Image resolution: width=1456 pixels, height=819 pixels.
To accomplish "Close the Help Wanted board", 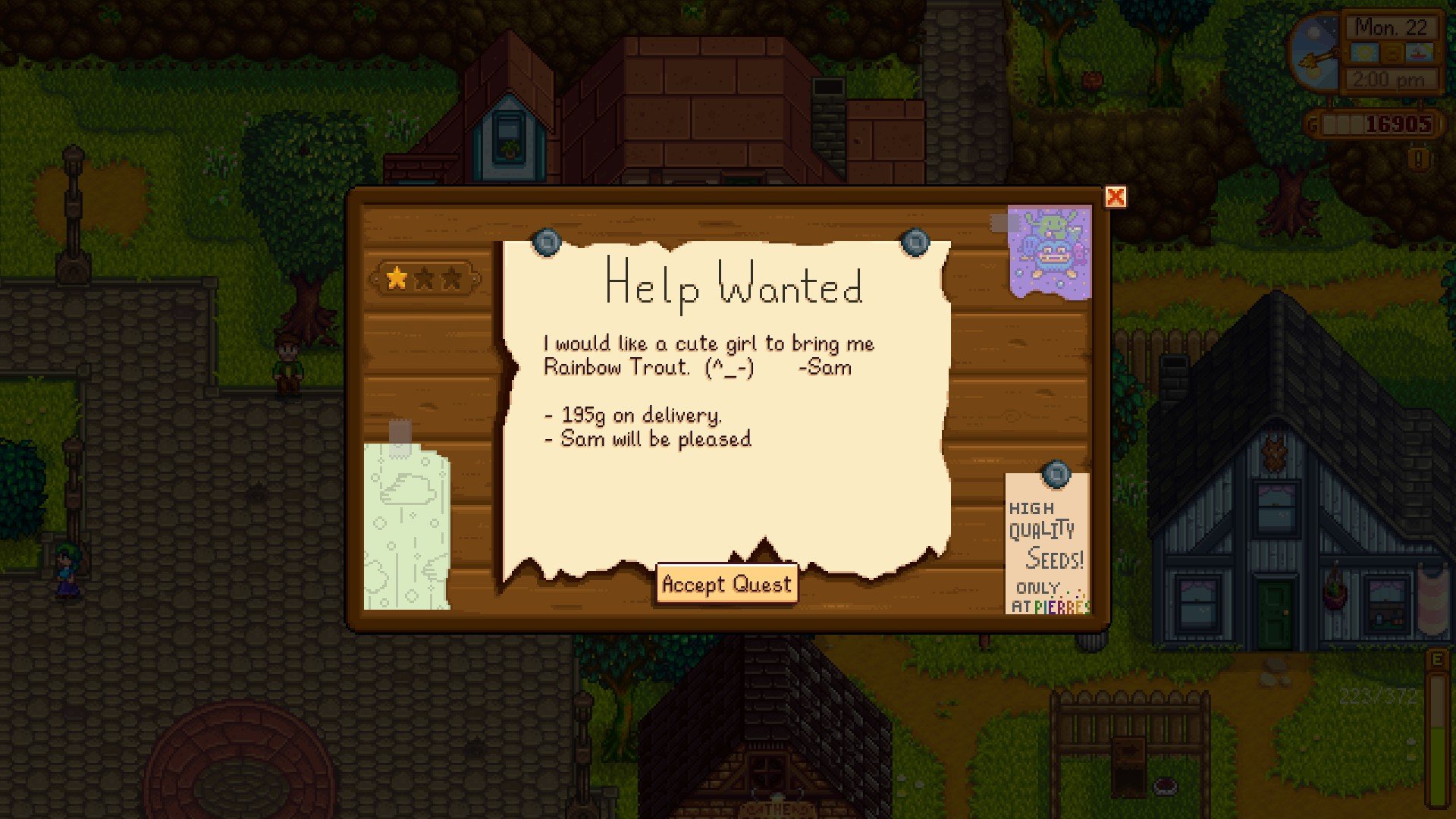I will coord(1115,197).
